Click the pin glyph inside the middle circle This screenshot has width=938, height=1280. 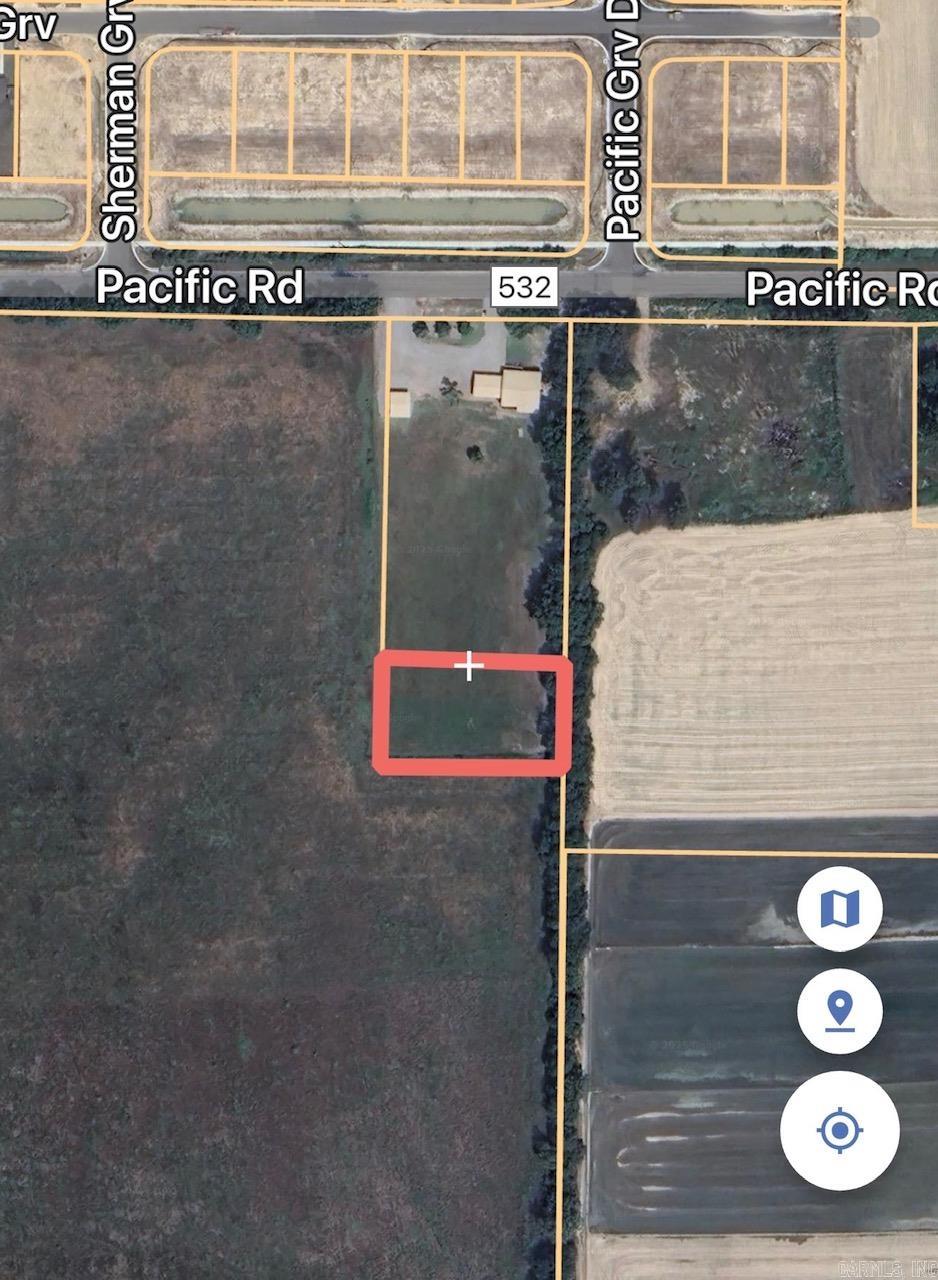[841, 1010]
